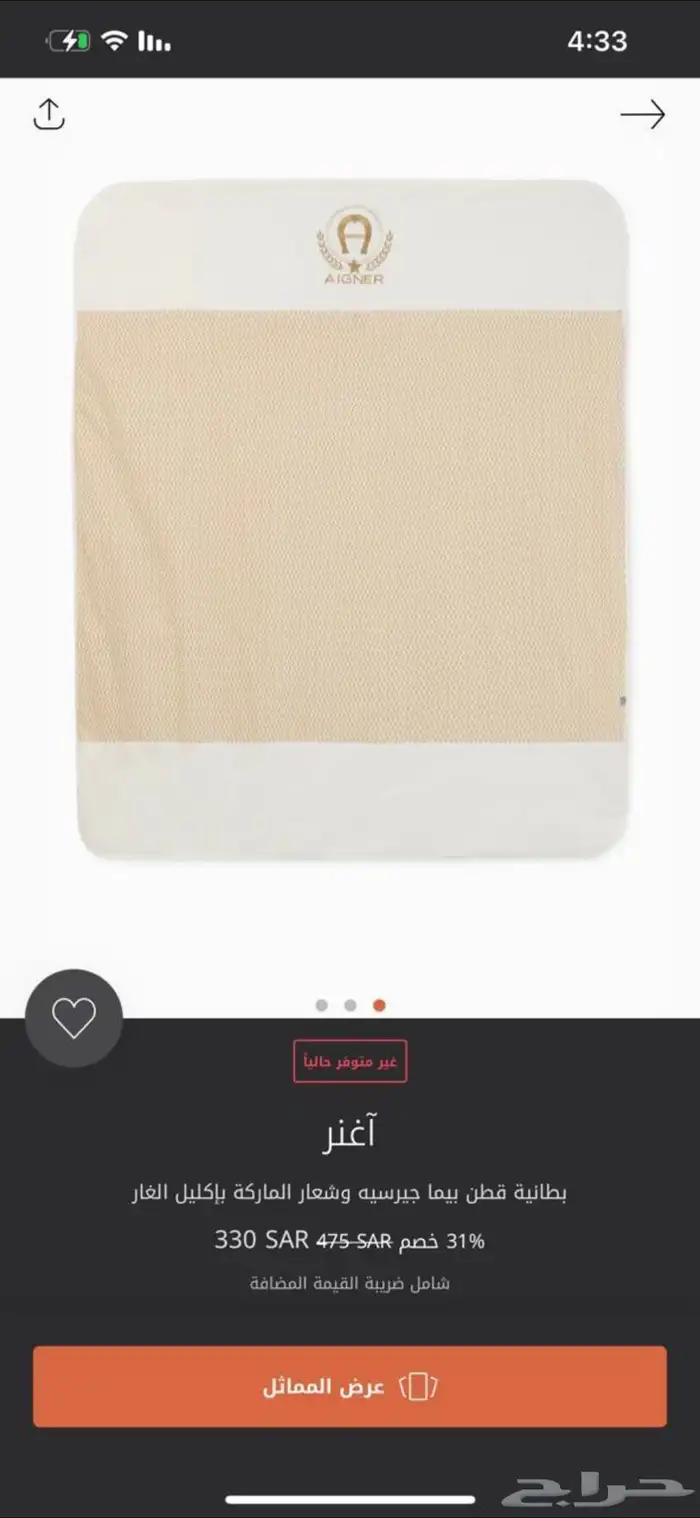Select the first image page indicator dot
Viewport: 700px width, 1518px height.
[321, 1005]
